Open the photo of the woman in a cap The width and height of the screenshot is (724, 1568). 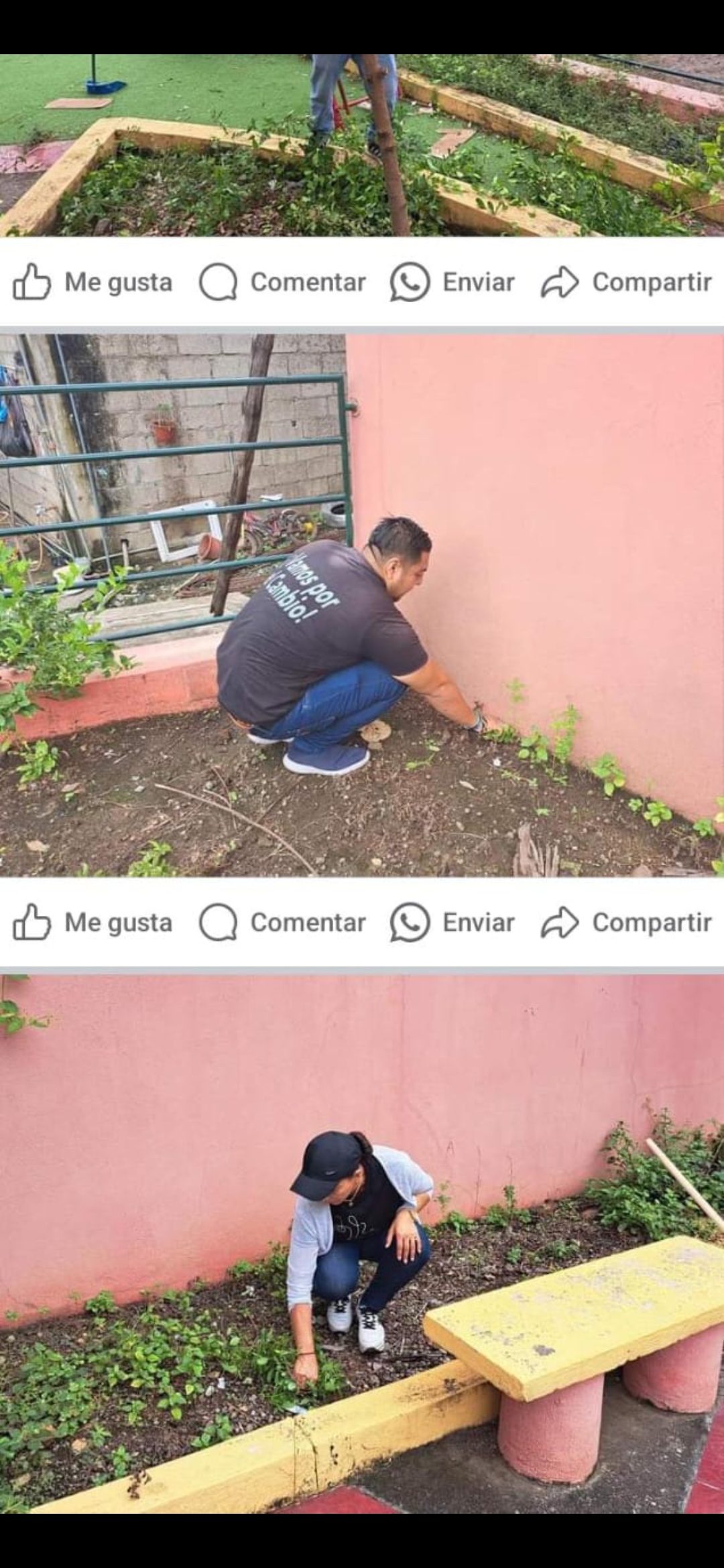pyautogui.click(x=362, y=1243)
